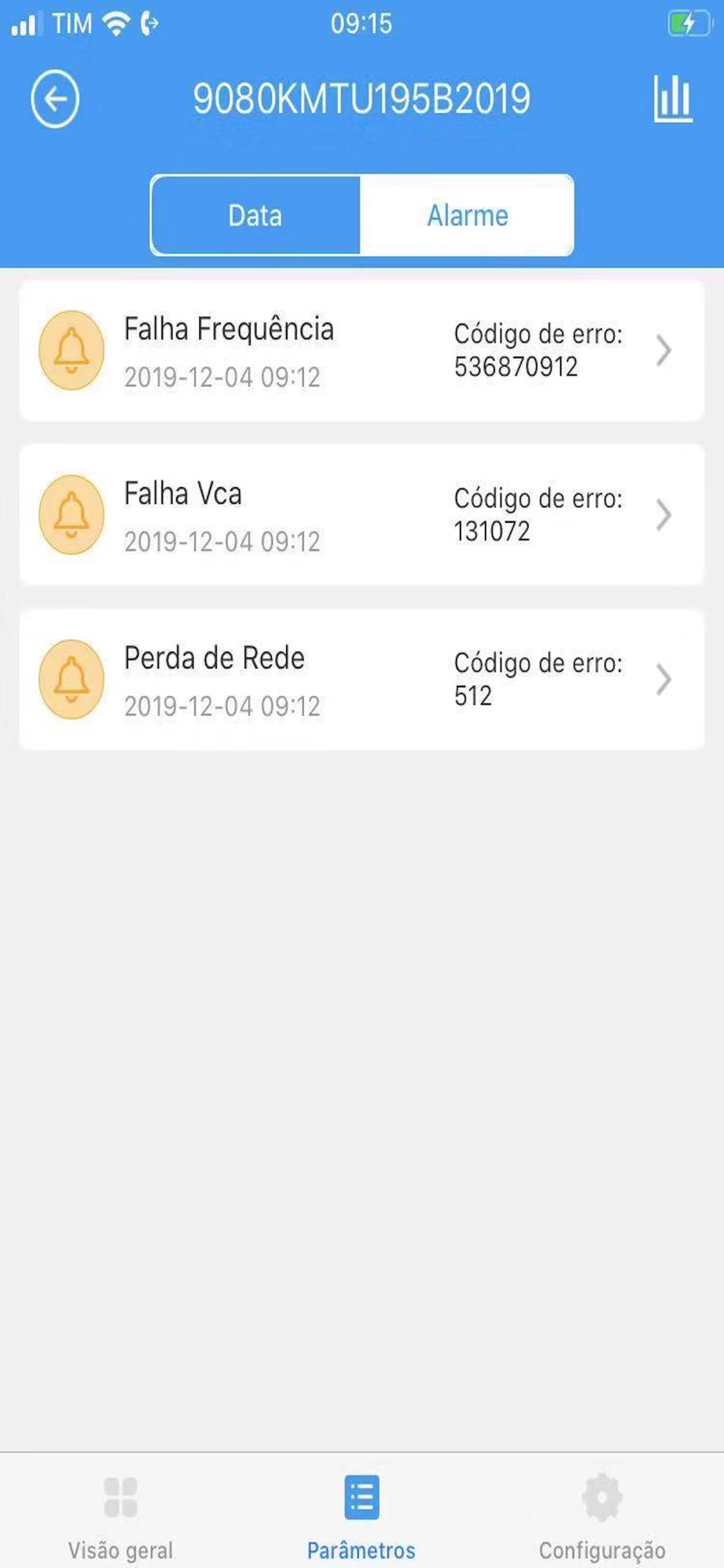Open the Falha Frequência alarm details
The image size is (724, 1568).
[x=361, y=350]
